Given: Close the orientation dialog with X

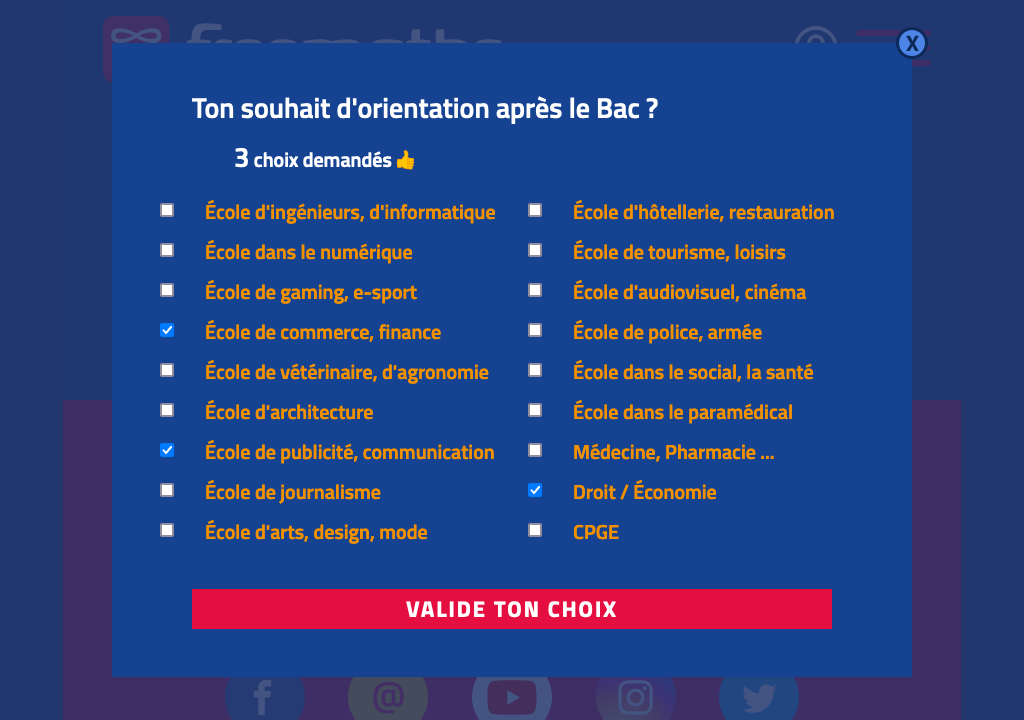Looking at the screenshot, I should 911,43.
